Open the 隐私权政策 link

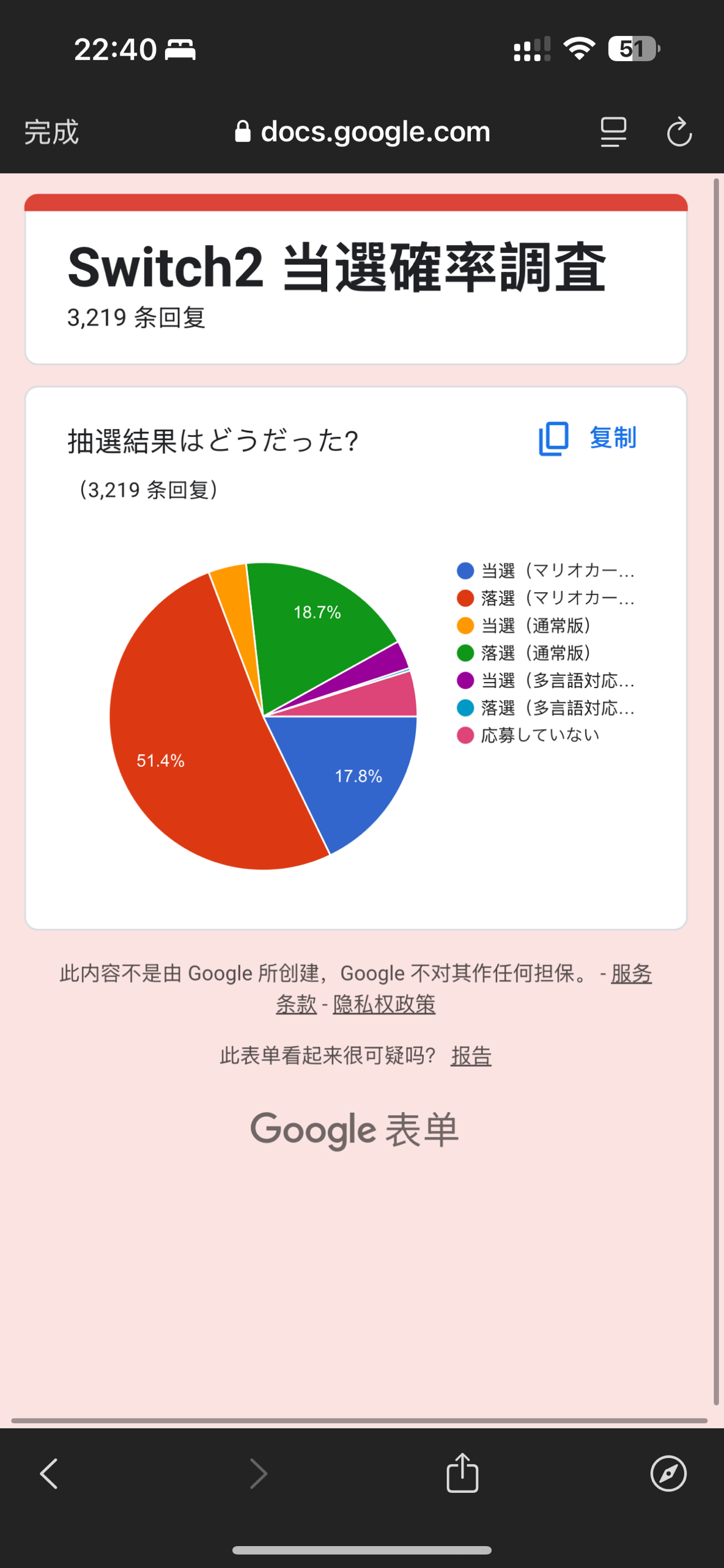pyautogui.click(x=384, y=1004)
